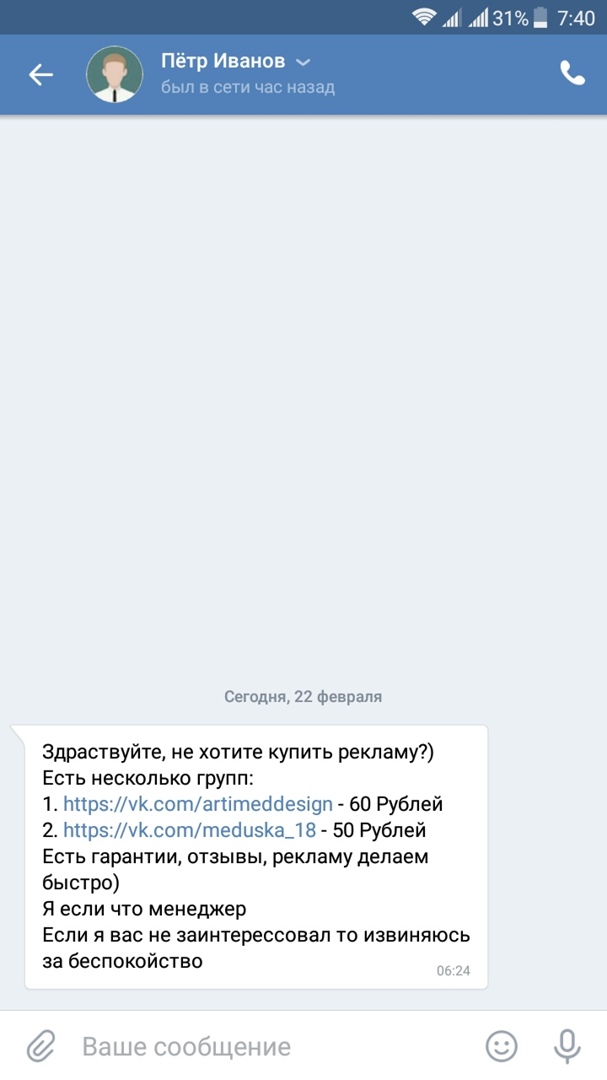Call Пётр Иванов with the phone icon
This screenshot has width=607, height=1080.
click(572, 74)
